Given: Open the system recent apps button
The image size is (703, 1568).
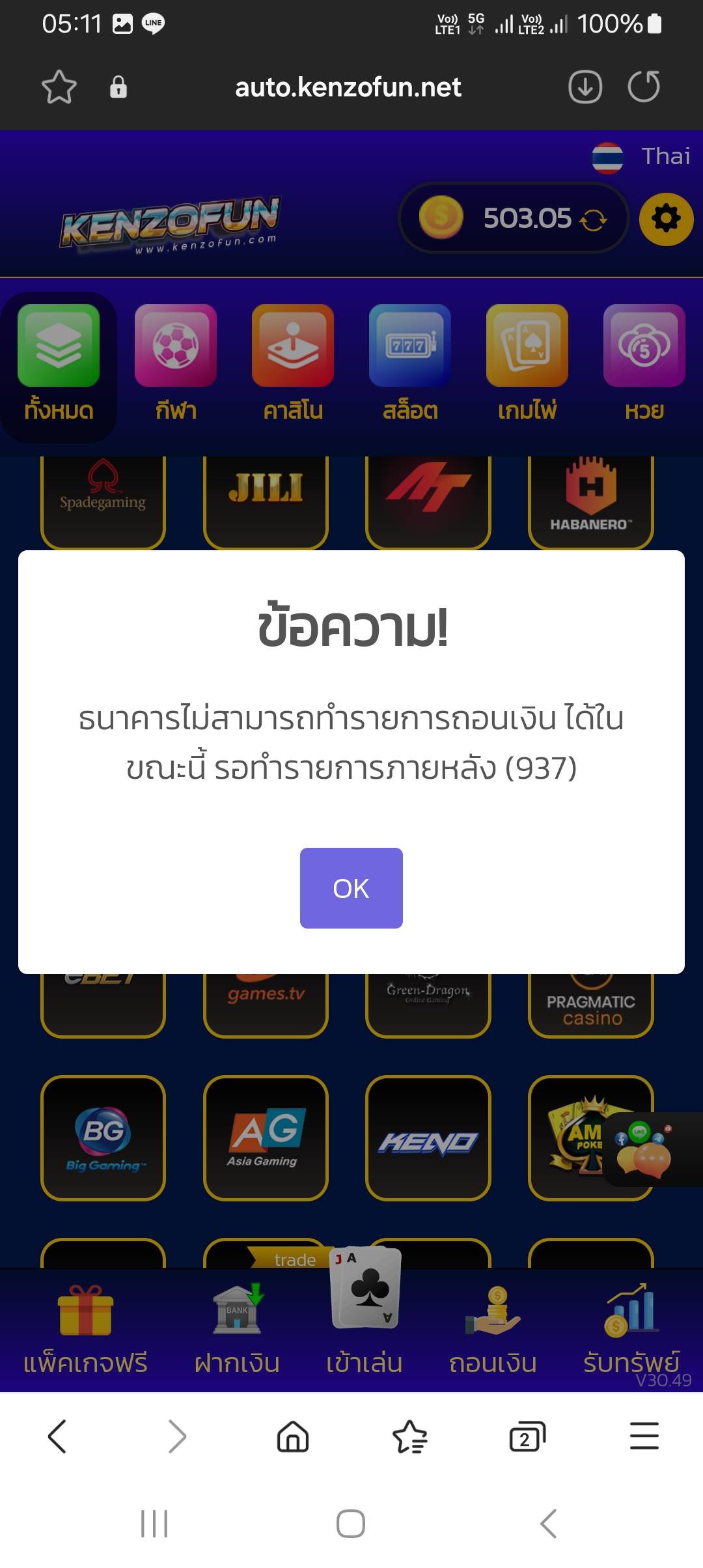Looking at the screenshot, I should (x=154, y=1524).
